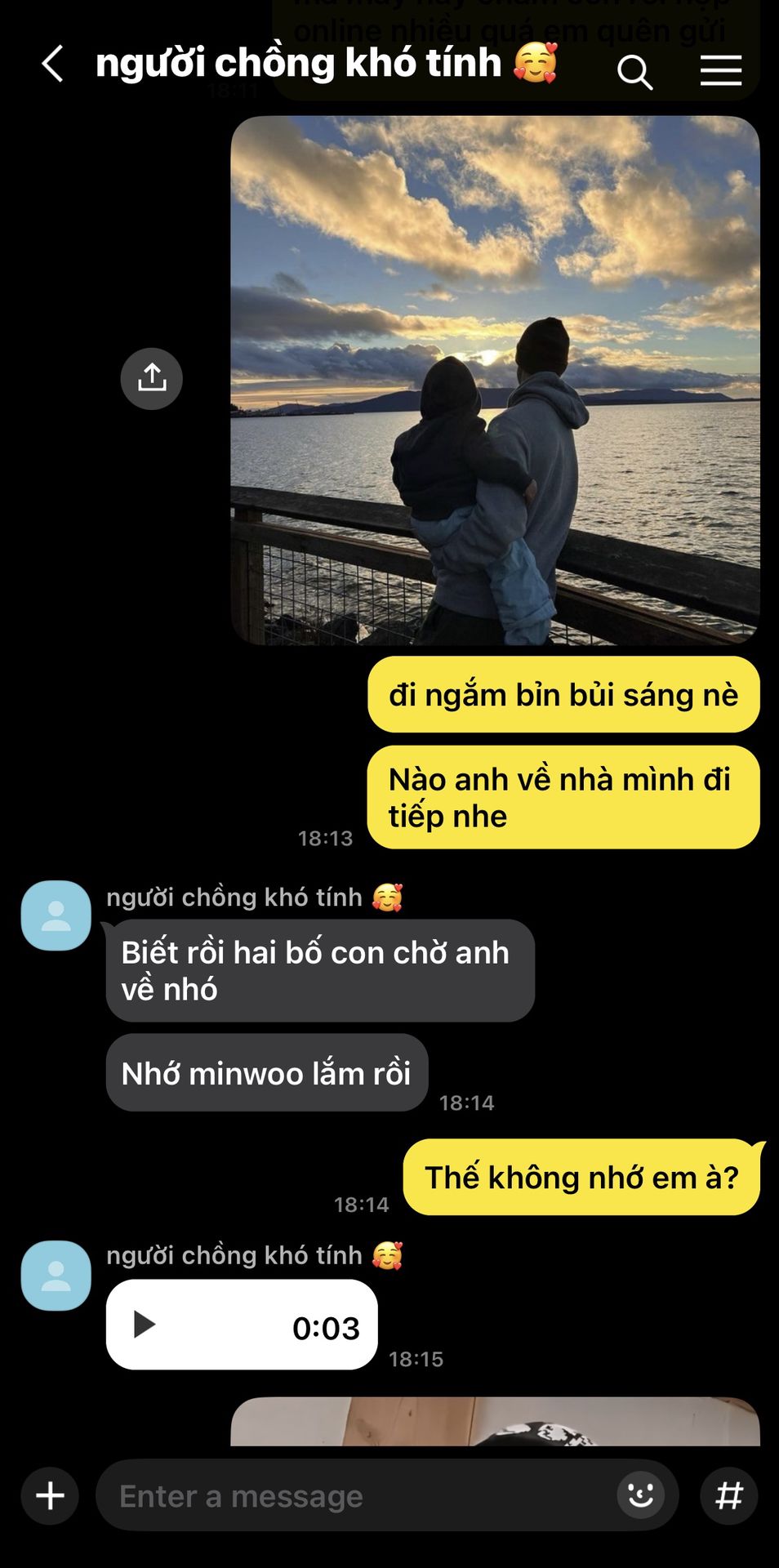
Task: Search within this conversation
Action: pos(634,72)
